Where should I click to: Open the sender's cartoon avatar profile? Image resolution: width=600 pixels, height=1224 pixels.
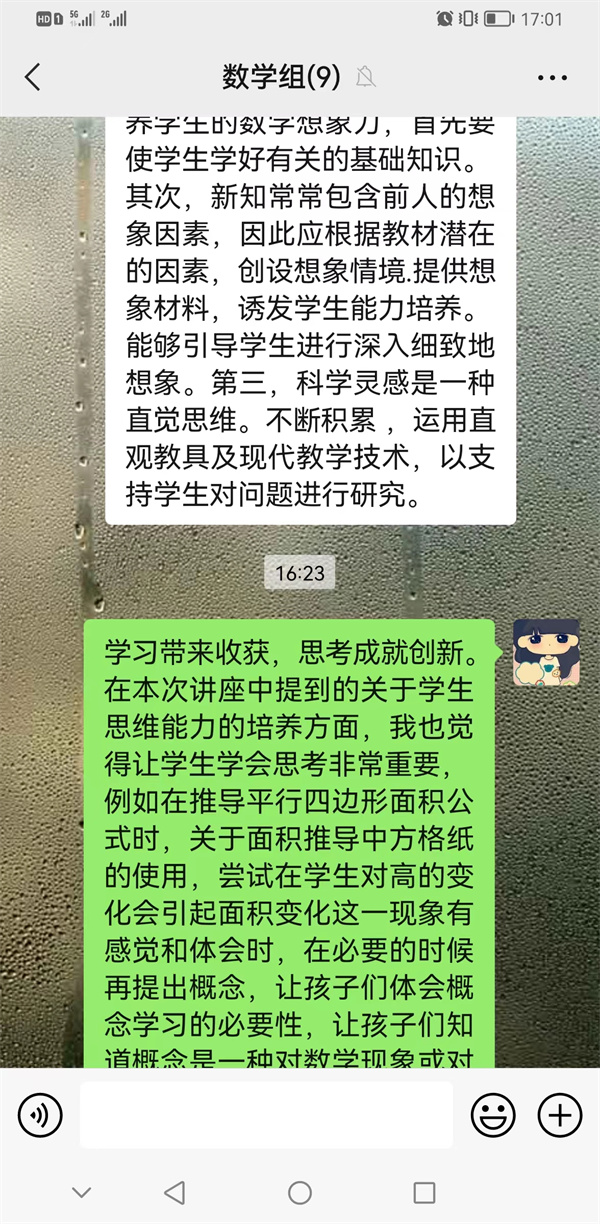545,652
